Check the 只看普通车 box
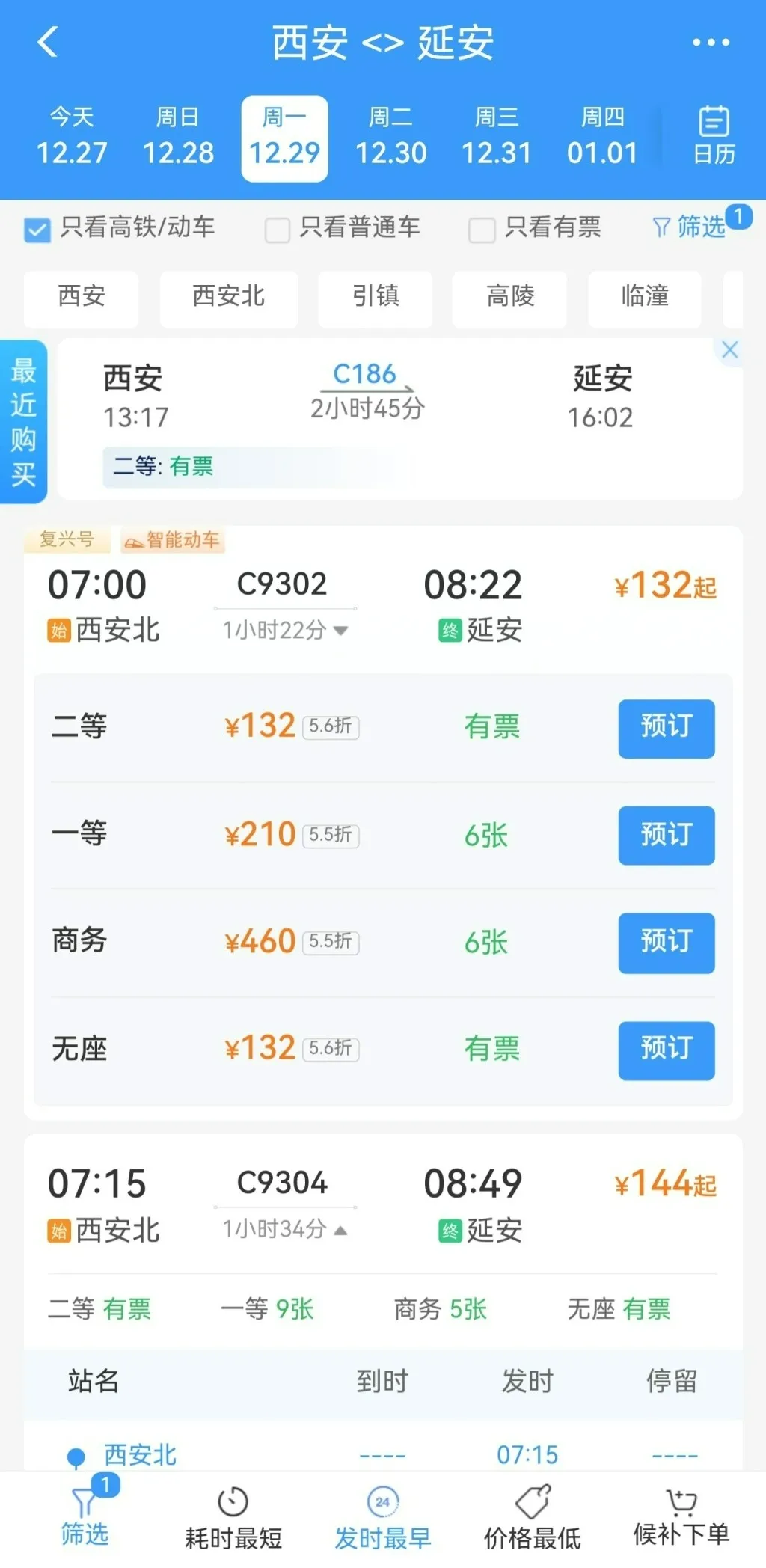 coord(278,229)
